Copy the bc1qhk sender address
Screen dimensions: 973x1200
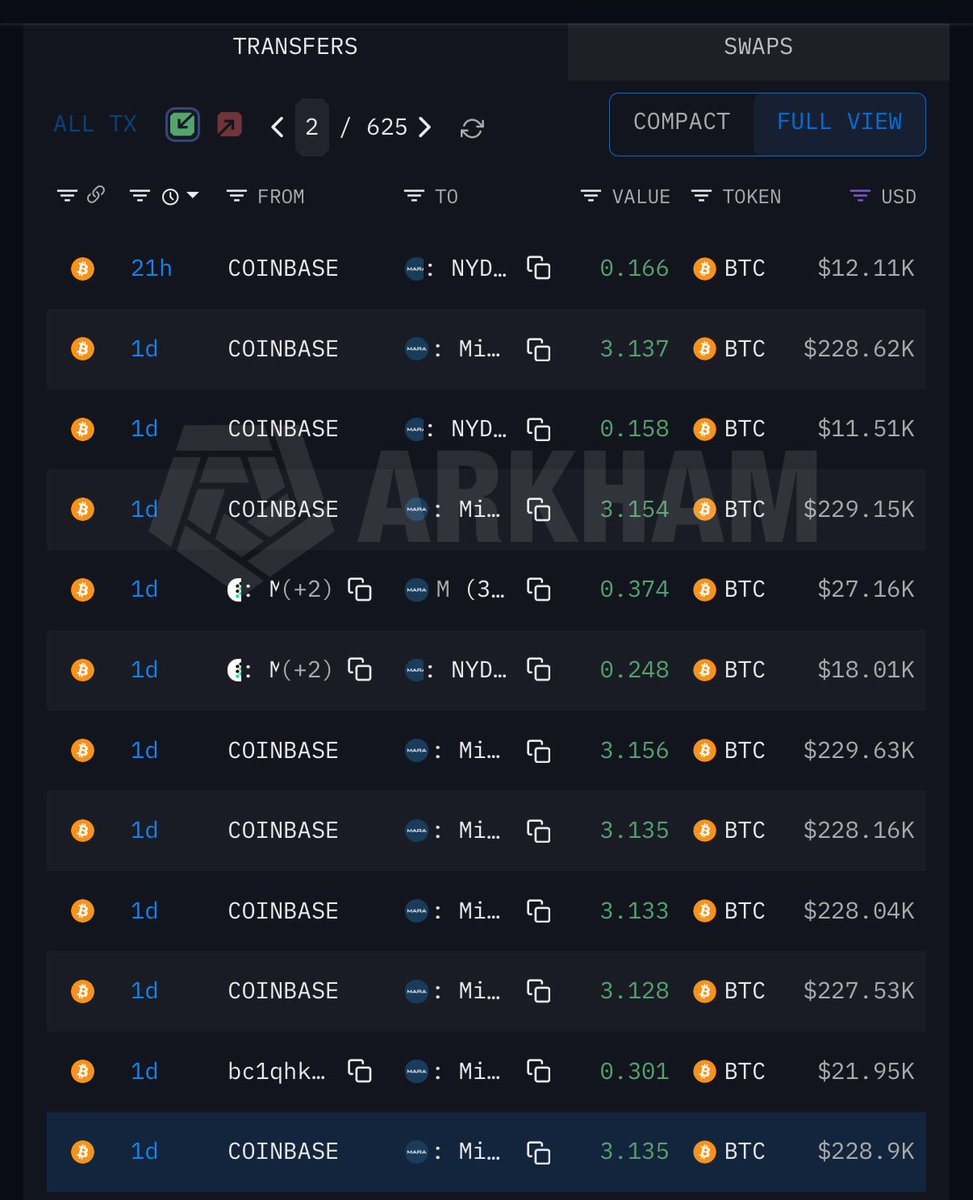pos(360,1071)
